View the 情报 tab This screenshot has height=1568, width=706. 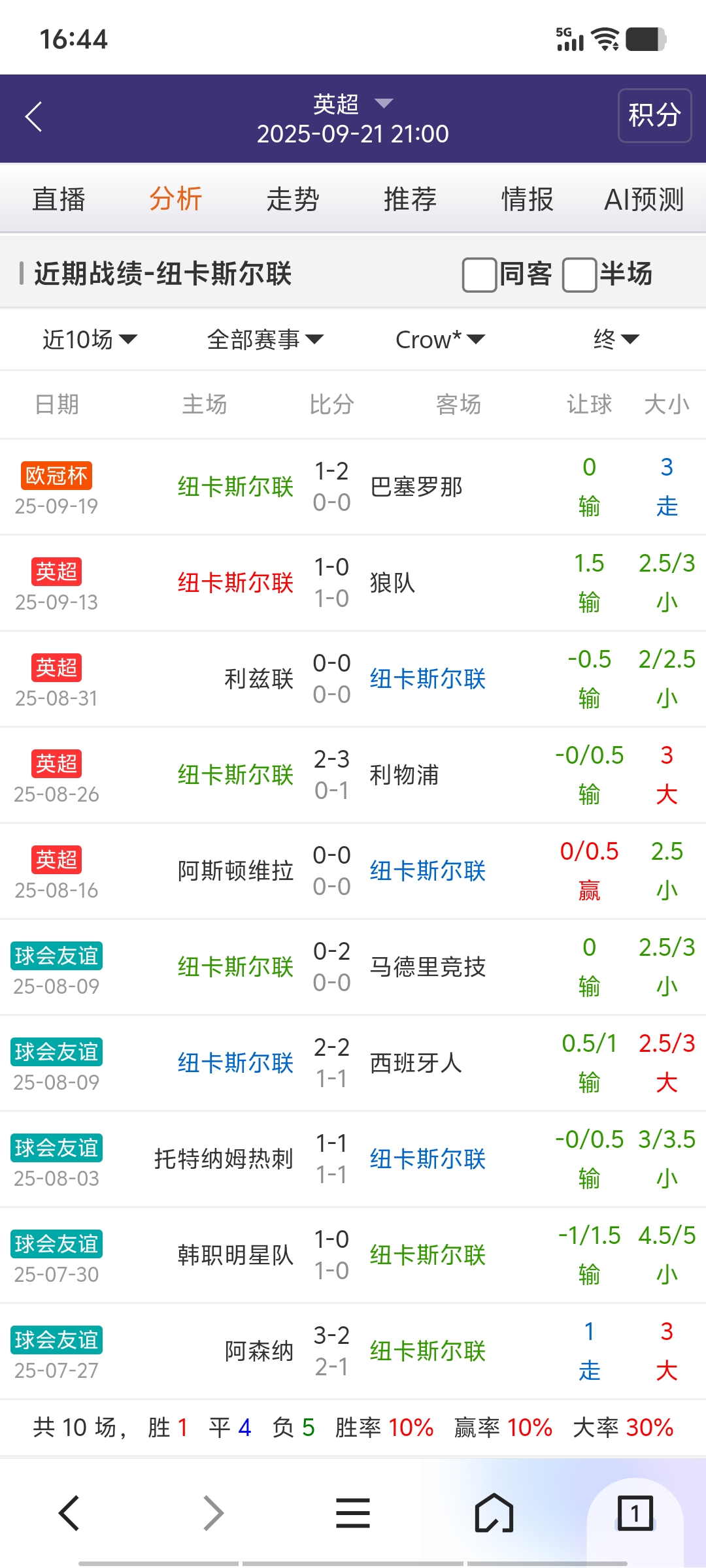click(527, 199)
